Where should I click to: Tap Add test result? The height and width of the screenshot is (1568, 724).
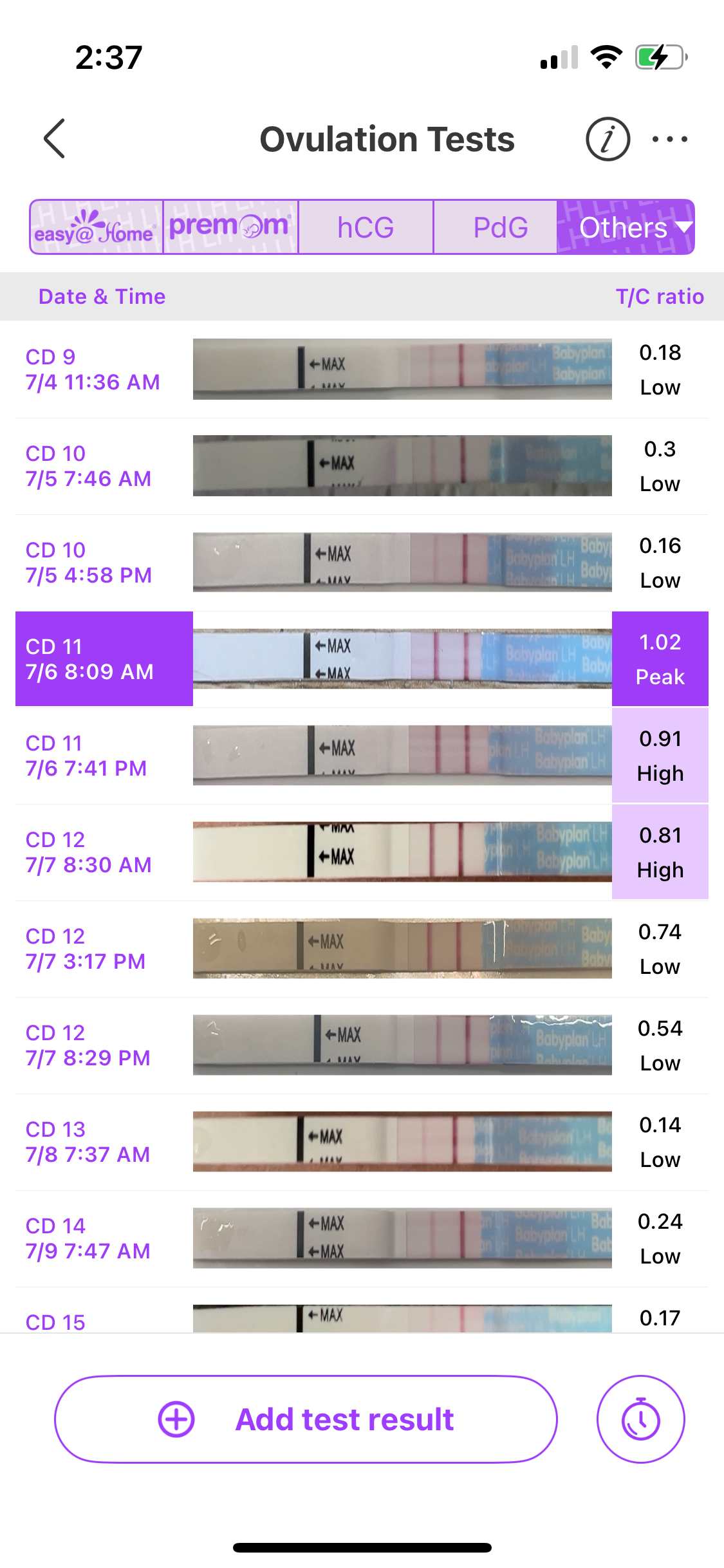pos(306,1419)
